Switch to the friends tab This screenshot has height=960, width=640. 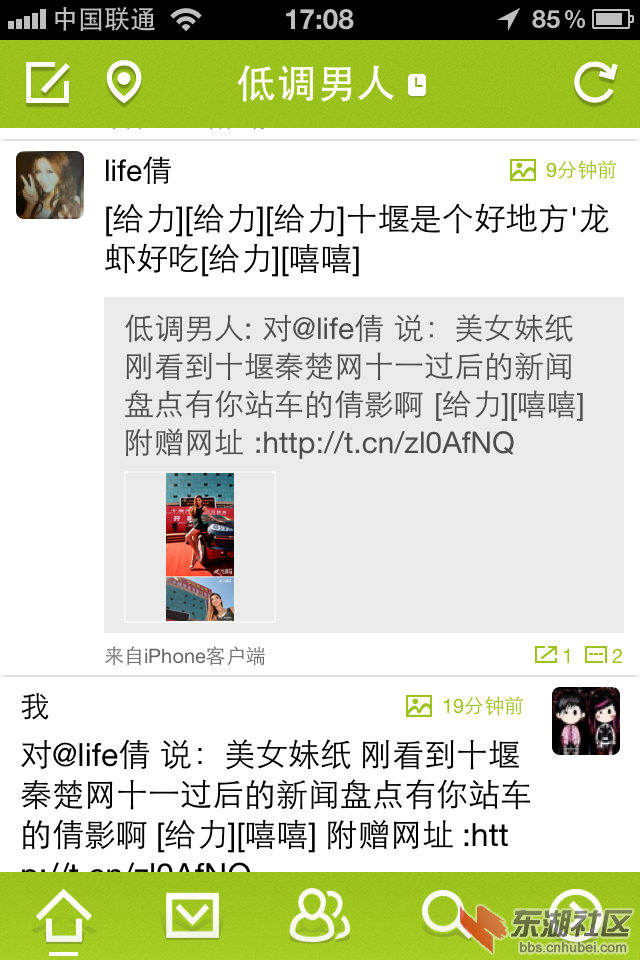[319, 915]
